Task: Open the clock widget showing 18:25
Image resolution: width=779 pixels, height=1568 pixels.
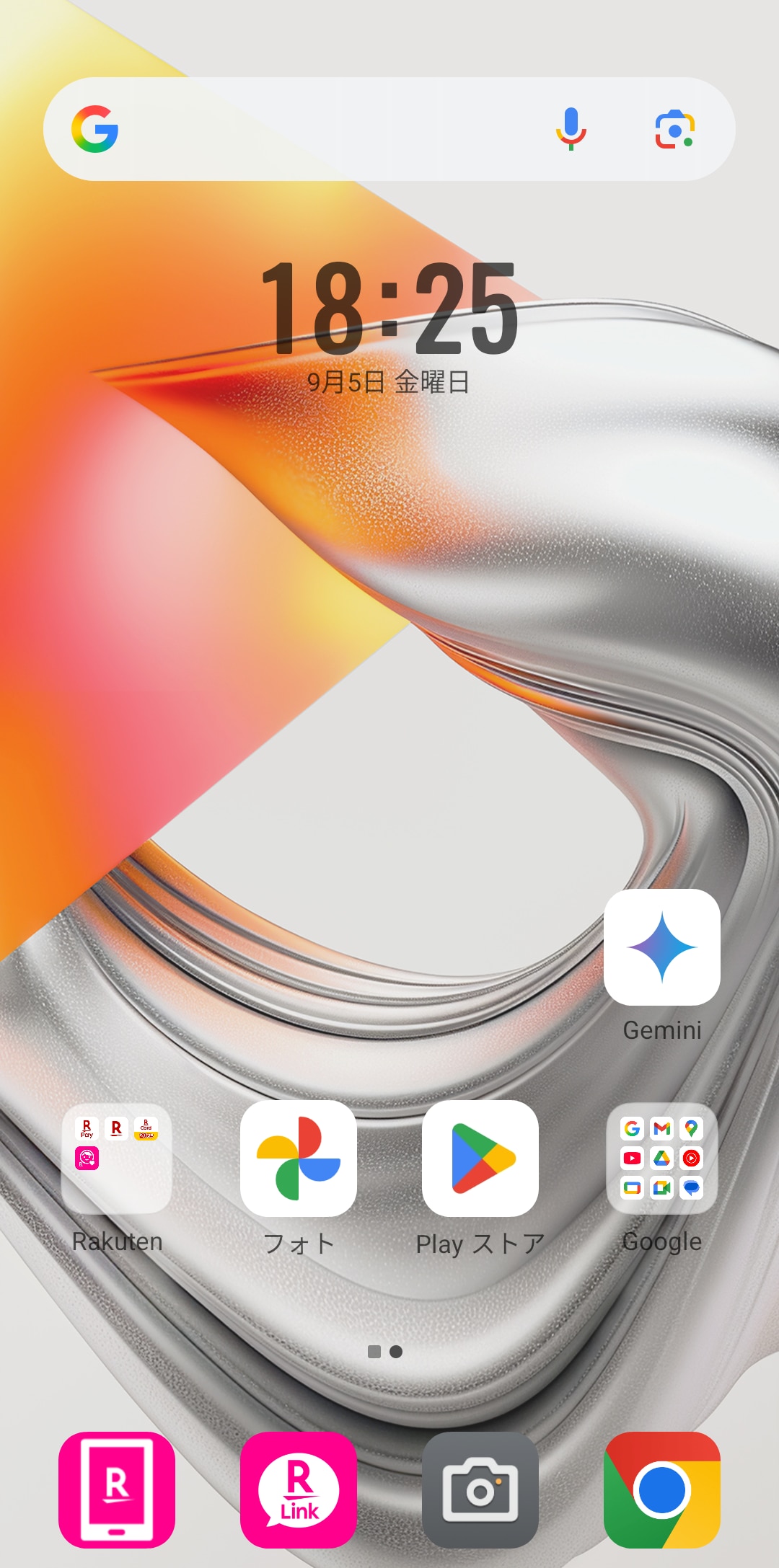Action: click(x=389, y=310)
